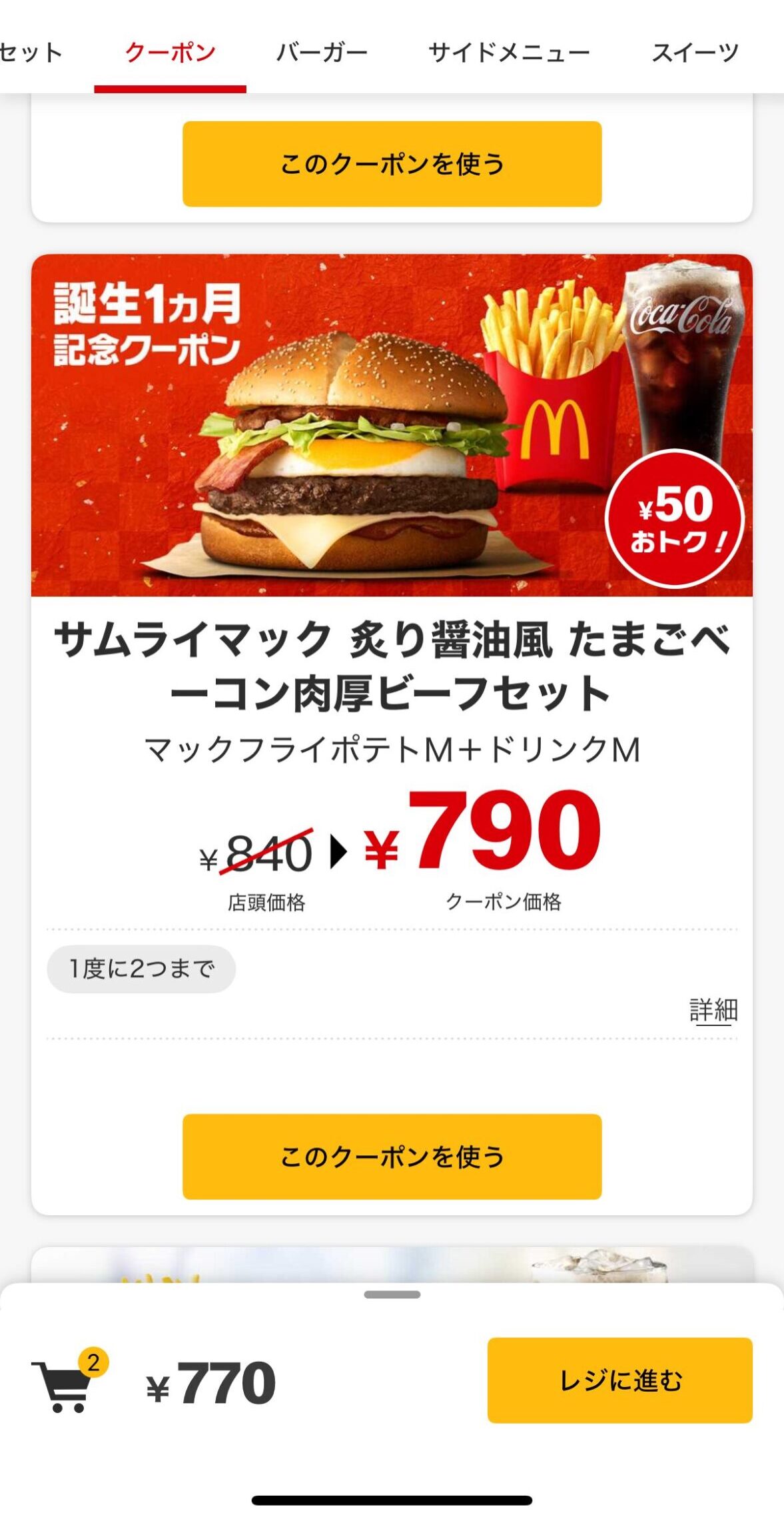Use the サムライマック set coupon
The image size is (784, 1521).
pyautogui.click(x=392, y=1157)
